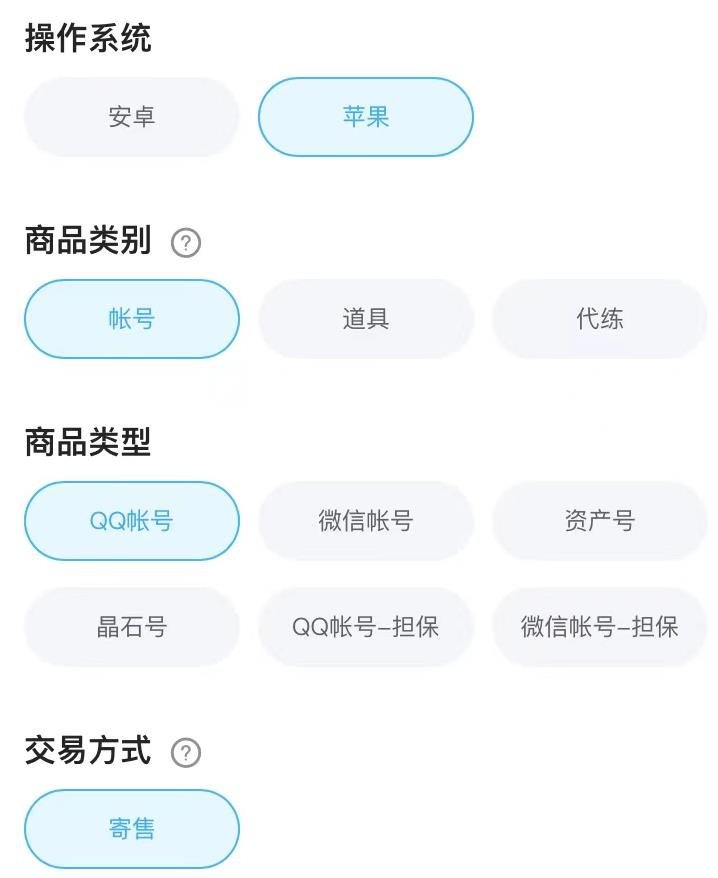The width and height of the screenshot is (718, 878).
Task: Select the 安卓 operating system chip
Action: [132, 117]
